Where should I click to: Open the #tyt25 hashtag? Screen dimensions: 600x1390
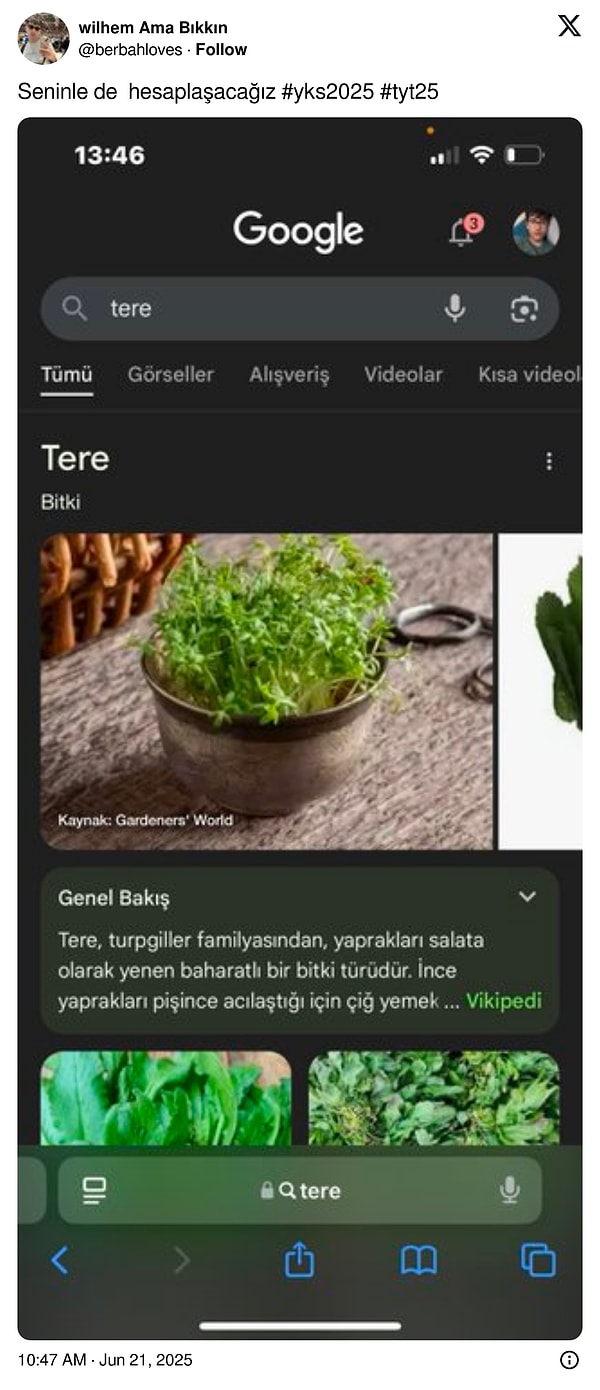click(409, 92)
